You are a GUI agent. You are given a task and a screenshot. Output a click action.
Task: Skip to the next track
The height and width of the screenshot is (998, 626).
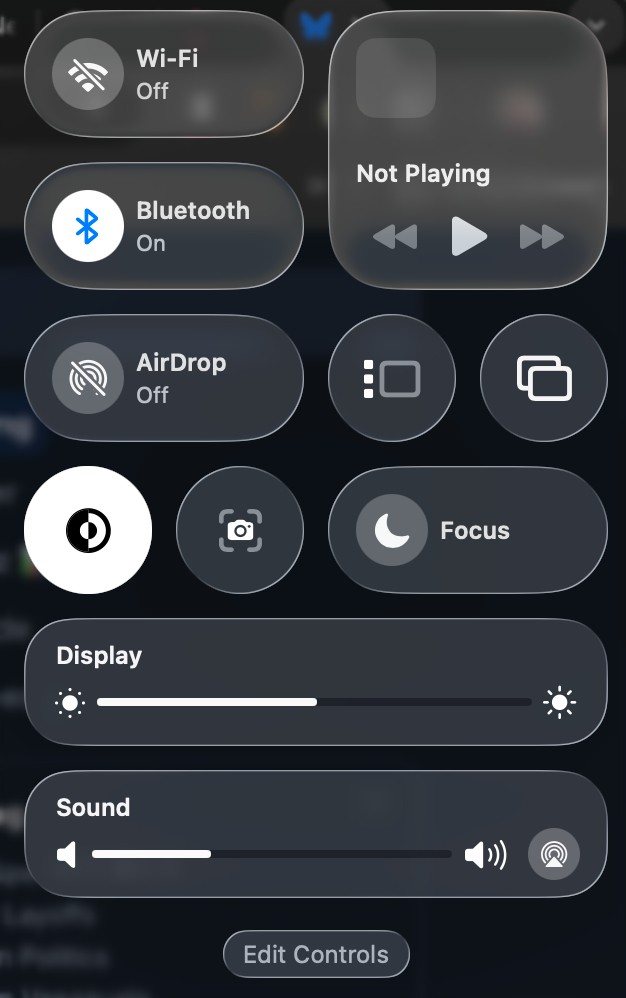tap(541, 237)
